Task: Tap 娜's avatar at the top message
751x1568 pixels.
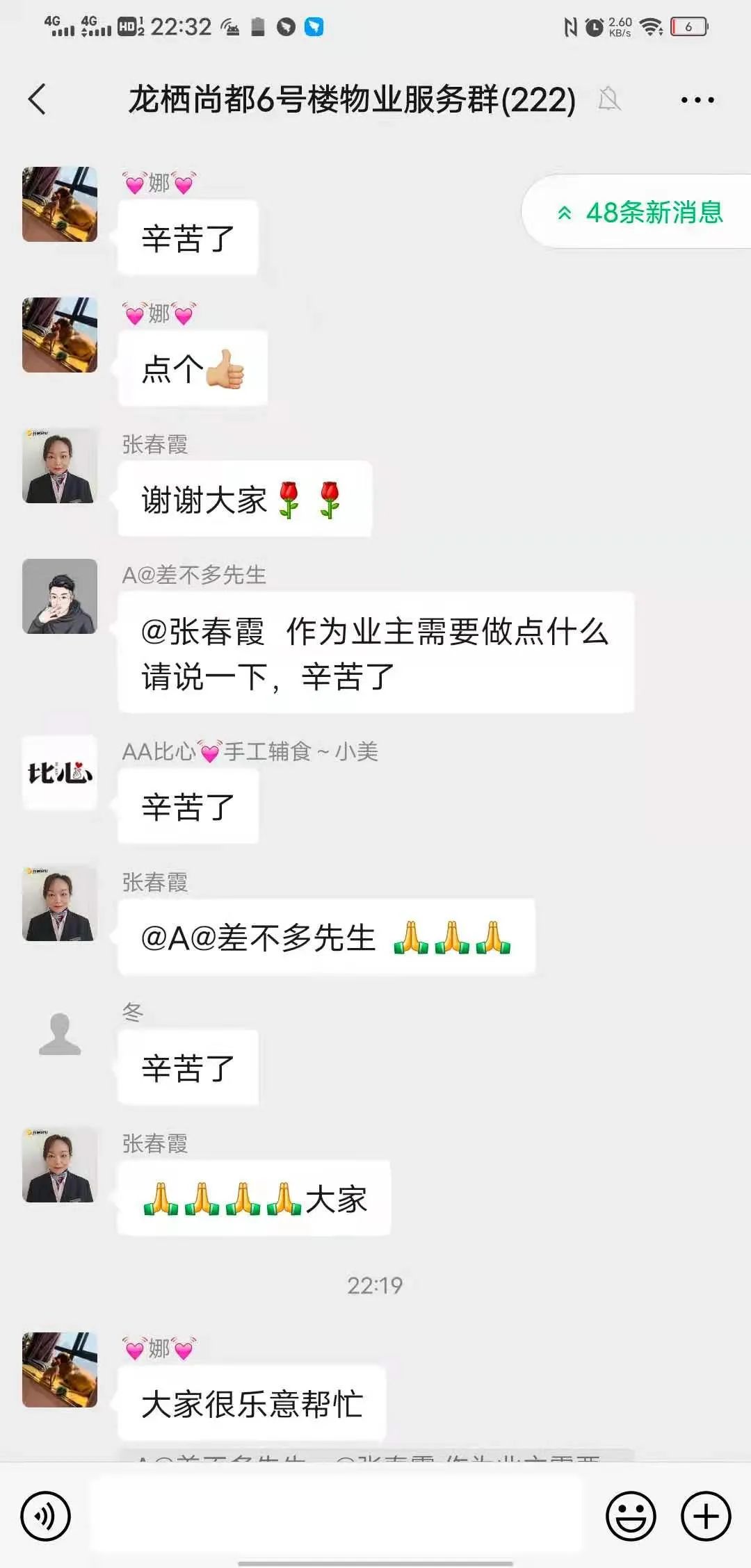Action: coord(59,205)
